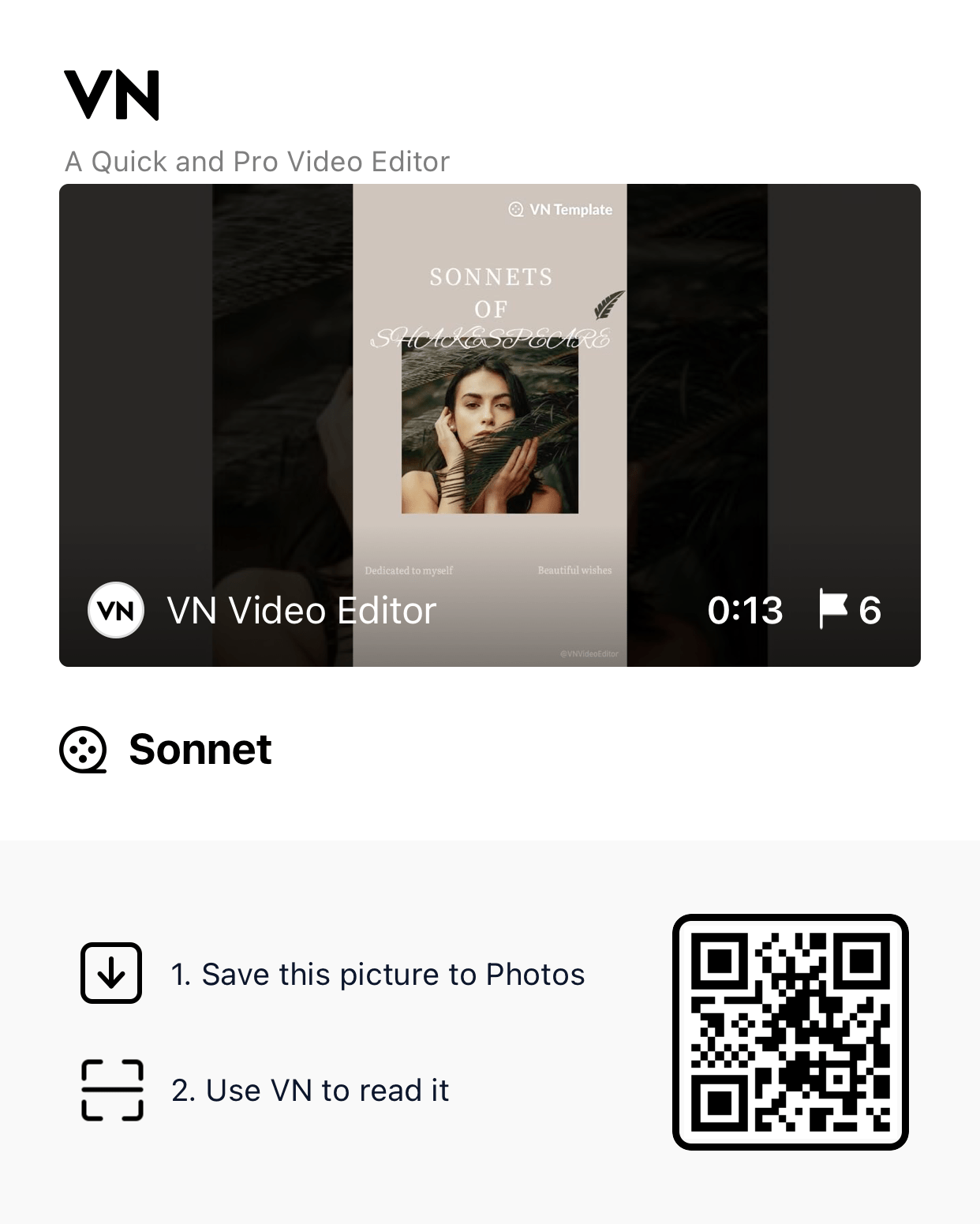This screenshot has height=1224, width=980.
Task: Select the VN Video Editor avatar icon
Action: (x=114, y=610)
